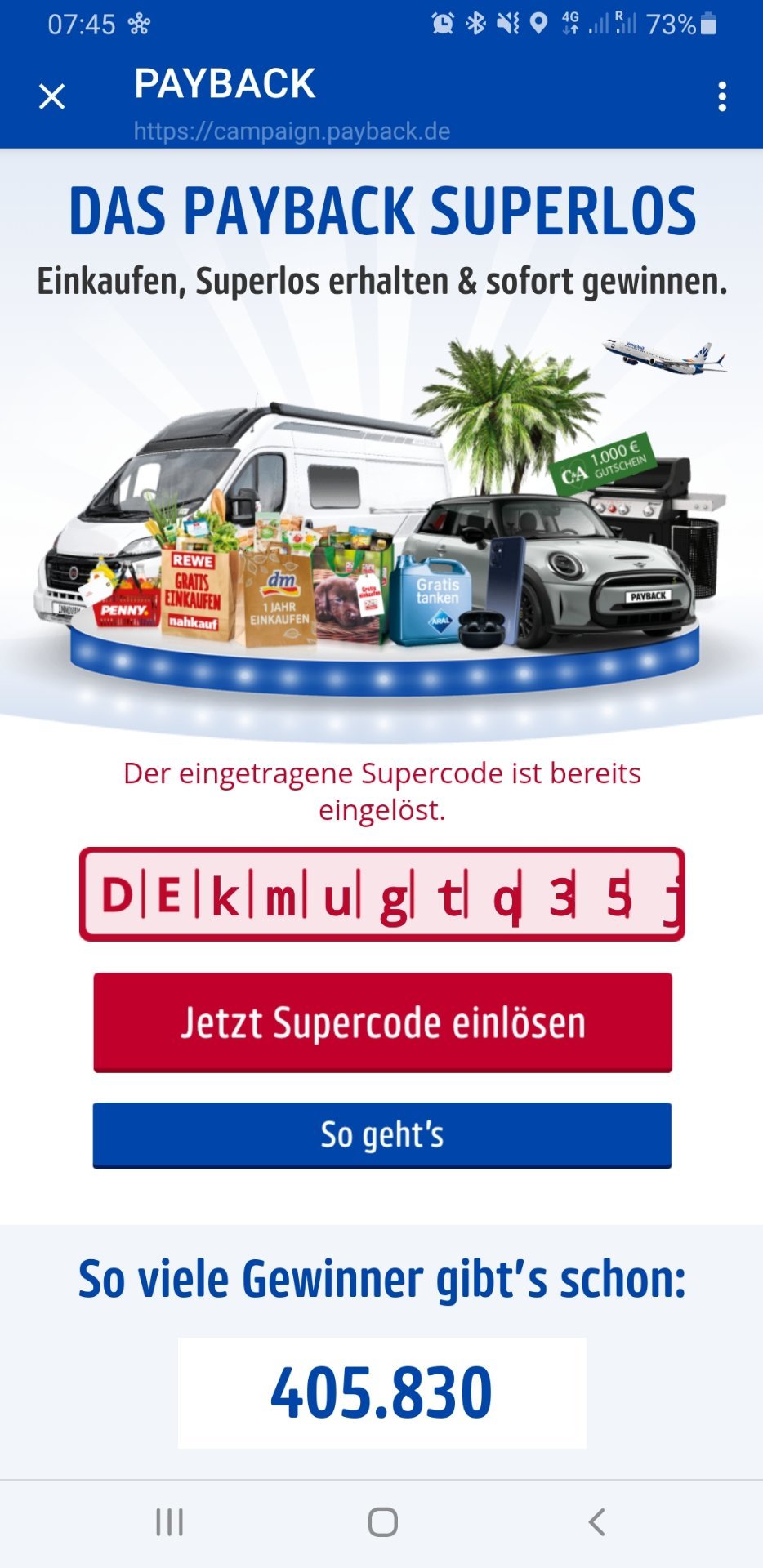Tap the Supercode entry field
This screenshot has width=763, height=1568.
pyautogui.click(x=382, y=894)
